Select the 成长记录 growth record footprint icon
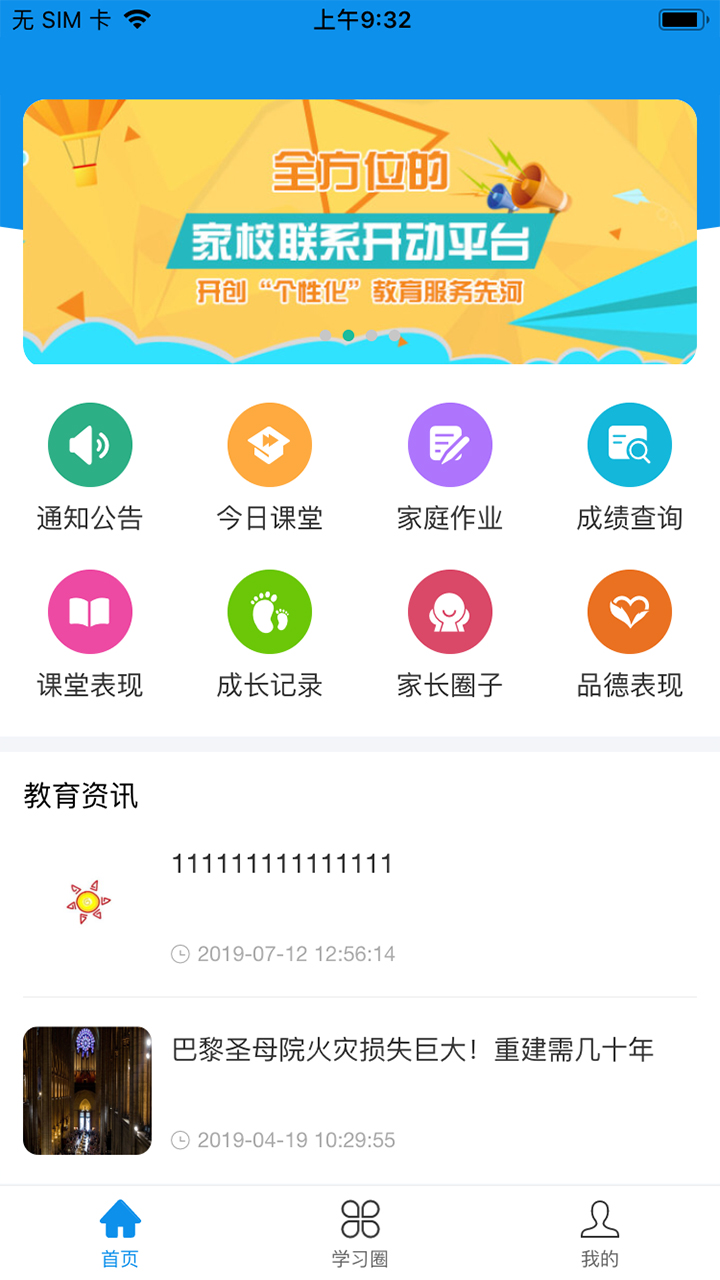 [x=270, y=611]
